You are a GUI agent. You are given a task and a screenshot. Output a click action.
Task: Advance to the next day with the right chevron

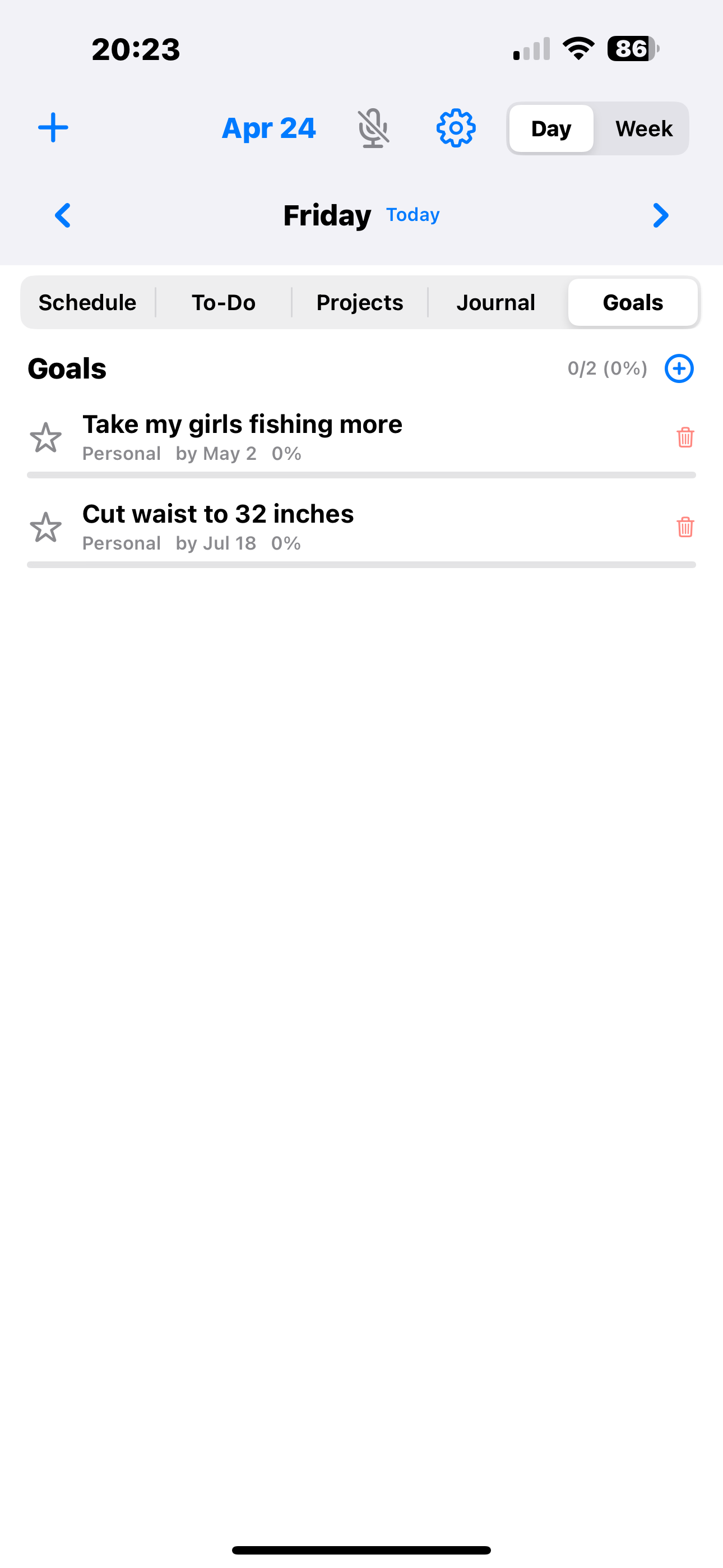(x=660, y=215)
